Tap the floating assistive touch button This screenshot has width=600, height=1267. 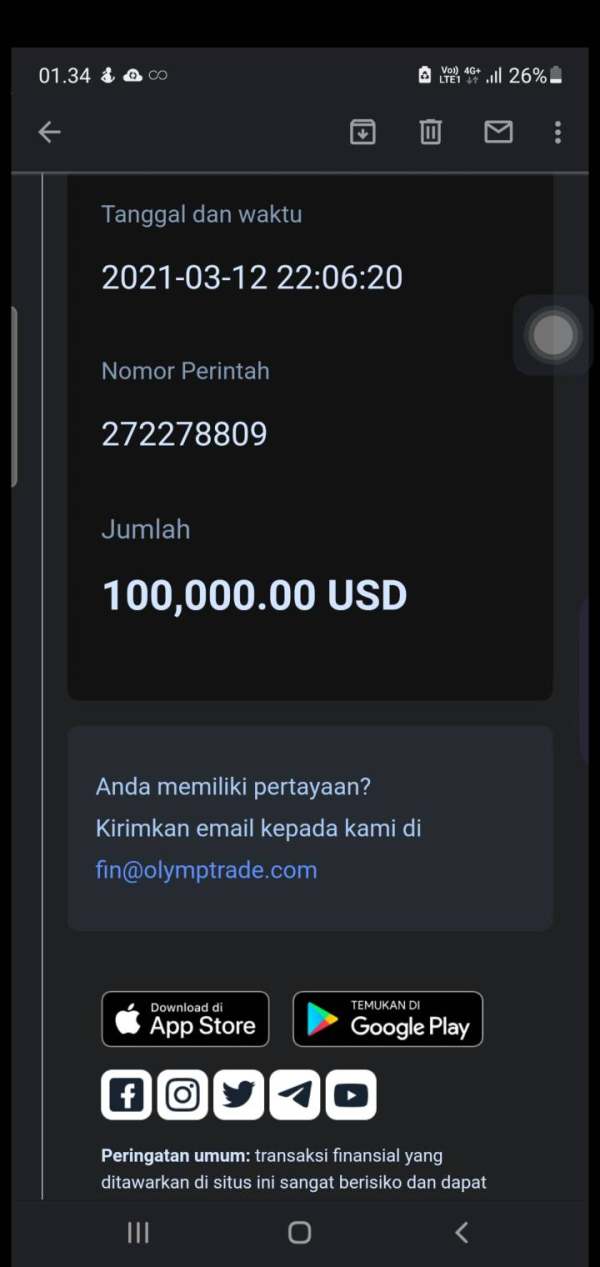pos(552,336)
